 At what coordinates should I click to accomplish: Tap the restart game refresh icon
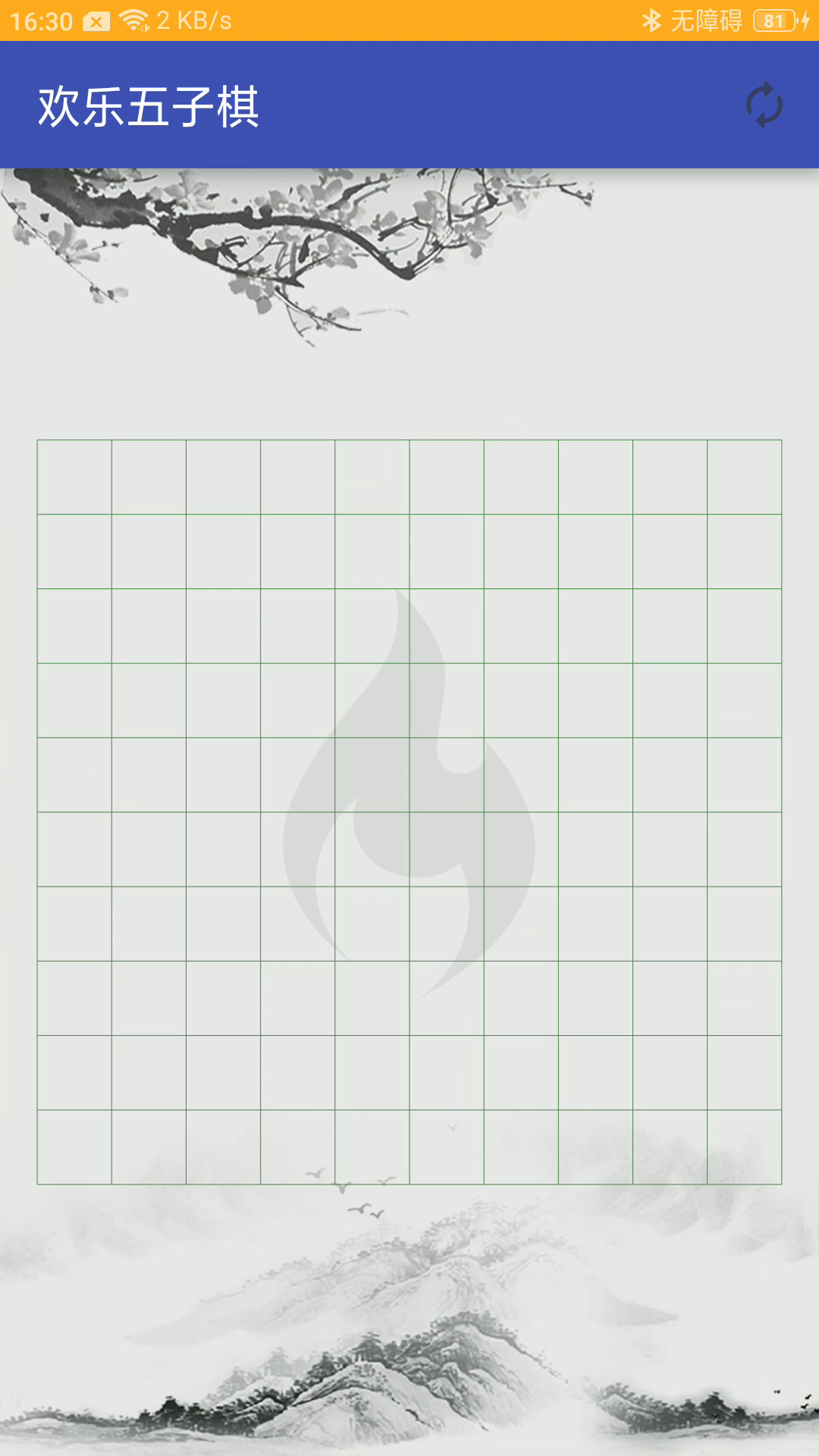[764, 105]
